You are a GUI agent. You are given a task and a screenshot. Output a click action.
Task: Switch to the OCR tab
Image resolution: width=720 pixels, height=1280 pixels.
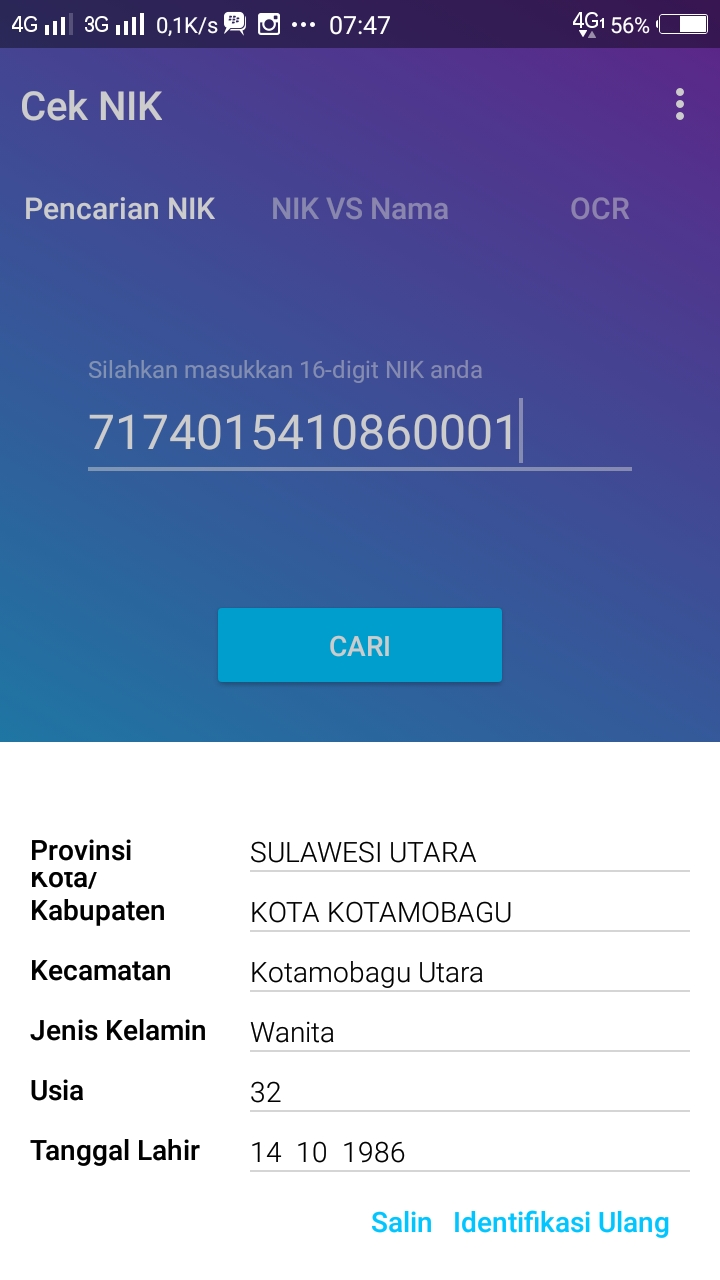coord(600,209)
